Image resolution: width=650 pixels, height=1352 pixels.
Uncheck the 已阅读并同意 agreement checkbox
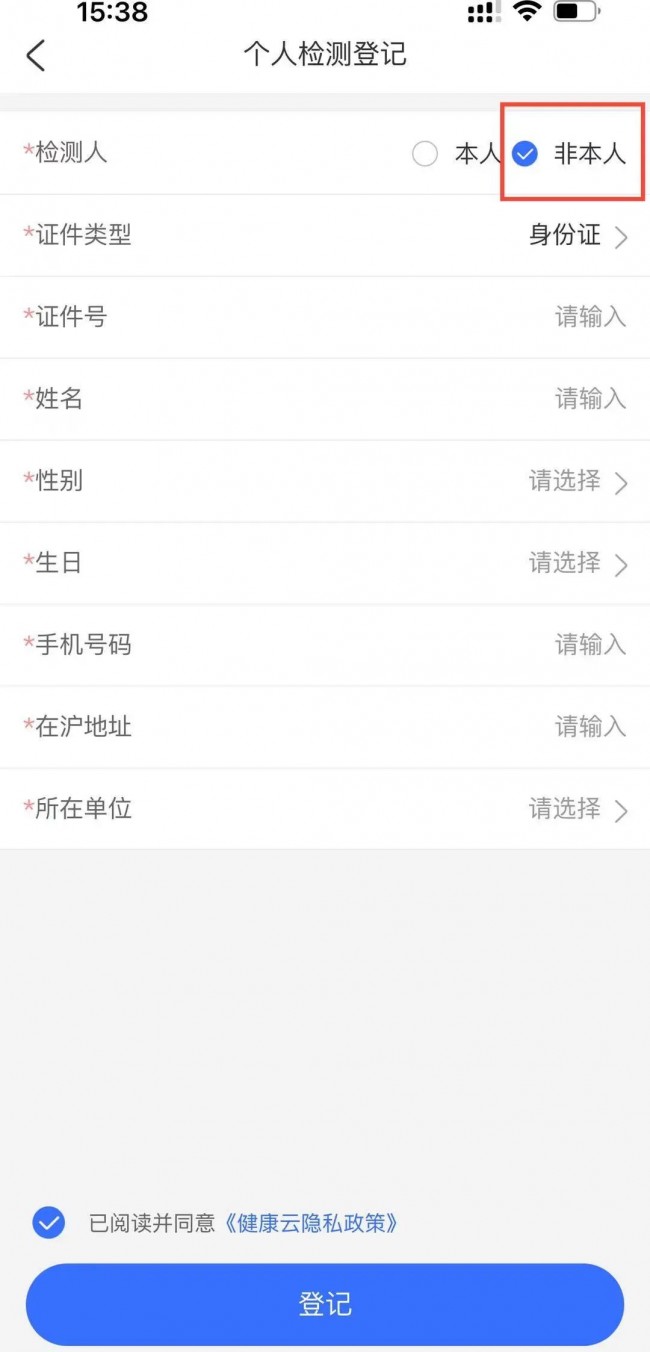click(x=48, y=1223)
